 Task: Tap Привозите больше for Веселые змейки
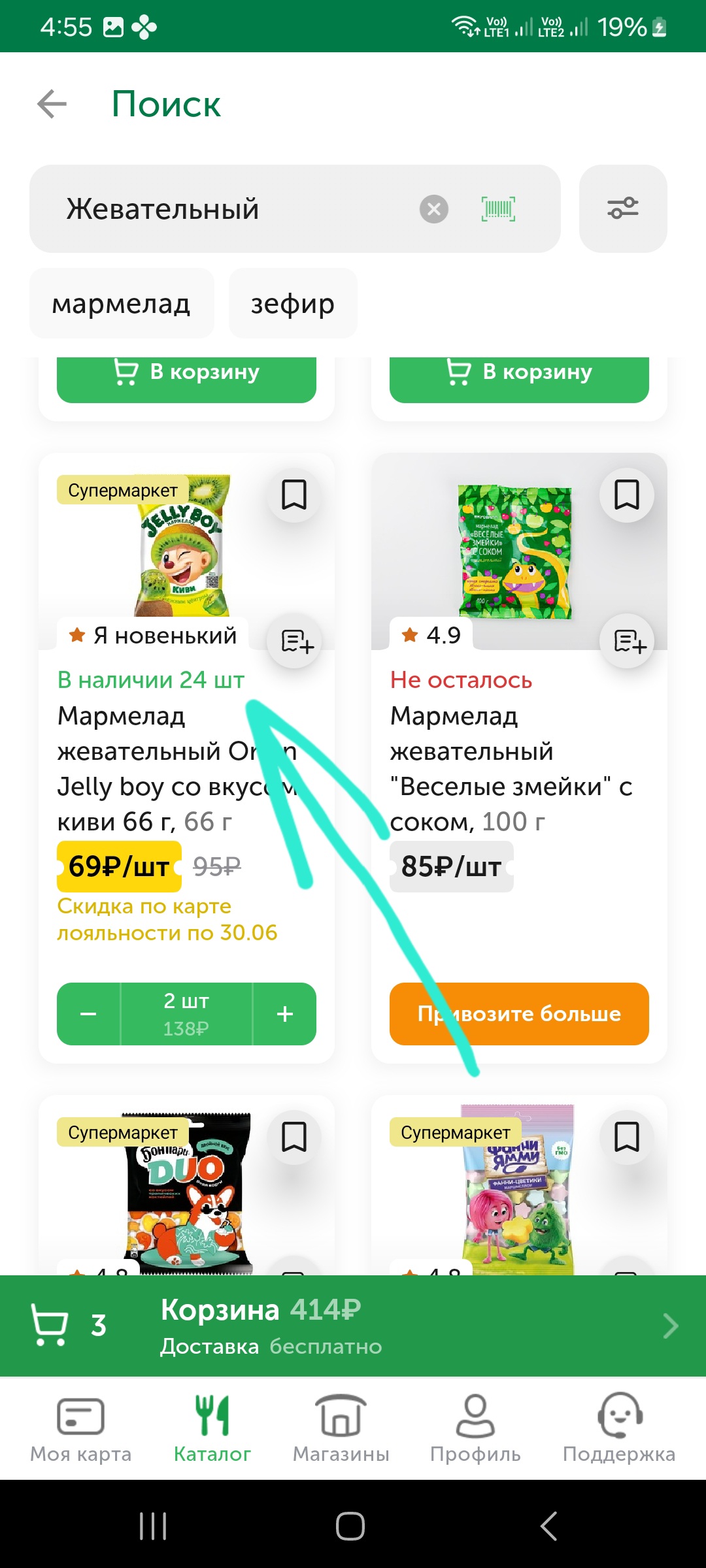(x=519, y=1014)
